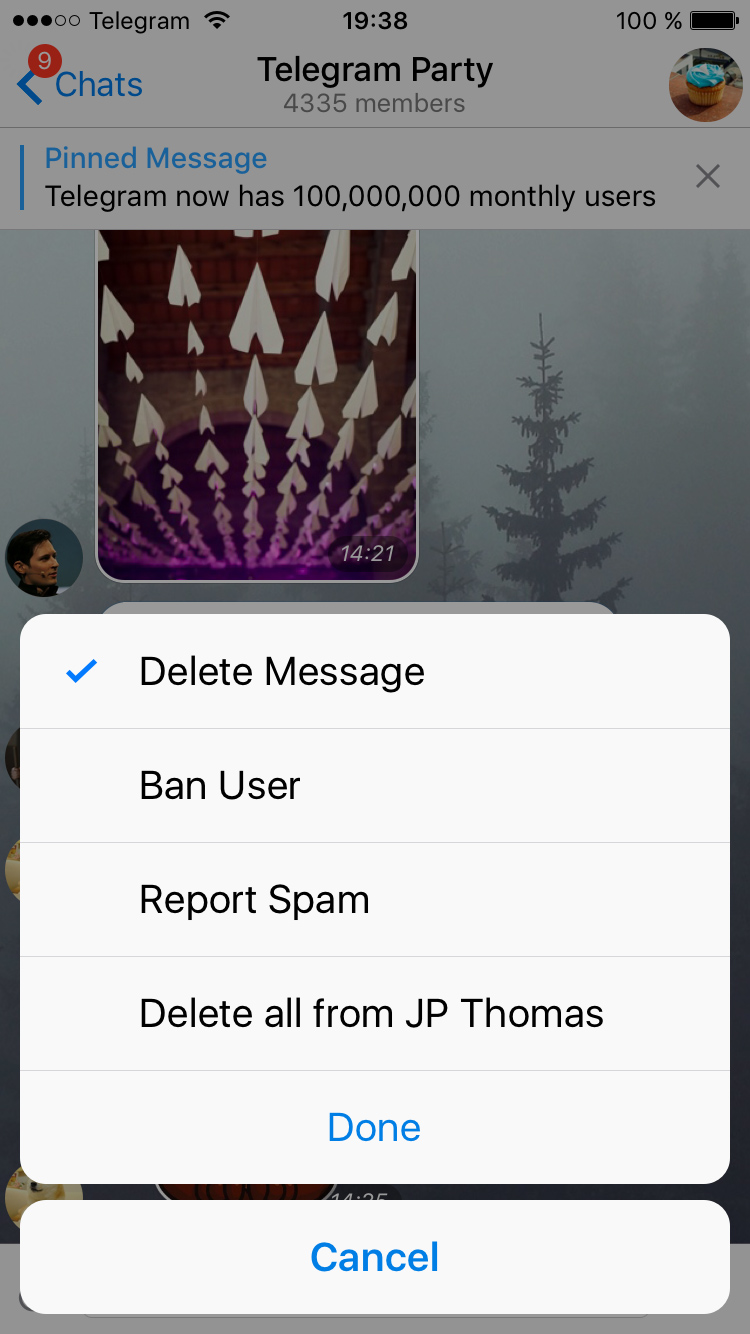Confirm with the Done button
Screen dimensions: 750x1334
click(374, 1128)
